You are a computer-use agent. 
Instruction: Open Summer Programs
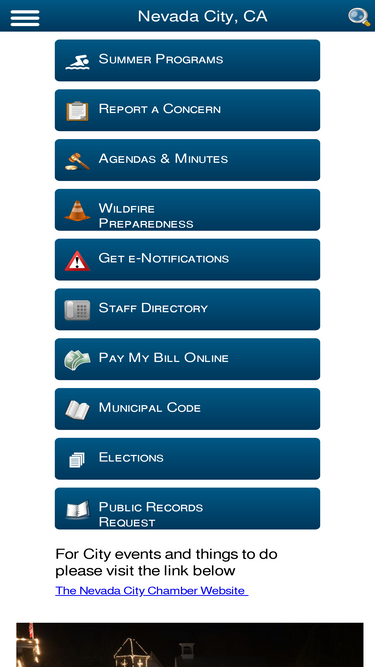(x=188, y=60)
